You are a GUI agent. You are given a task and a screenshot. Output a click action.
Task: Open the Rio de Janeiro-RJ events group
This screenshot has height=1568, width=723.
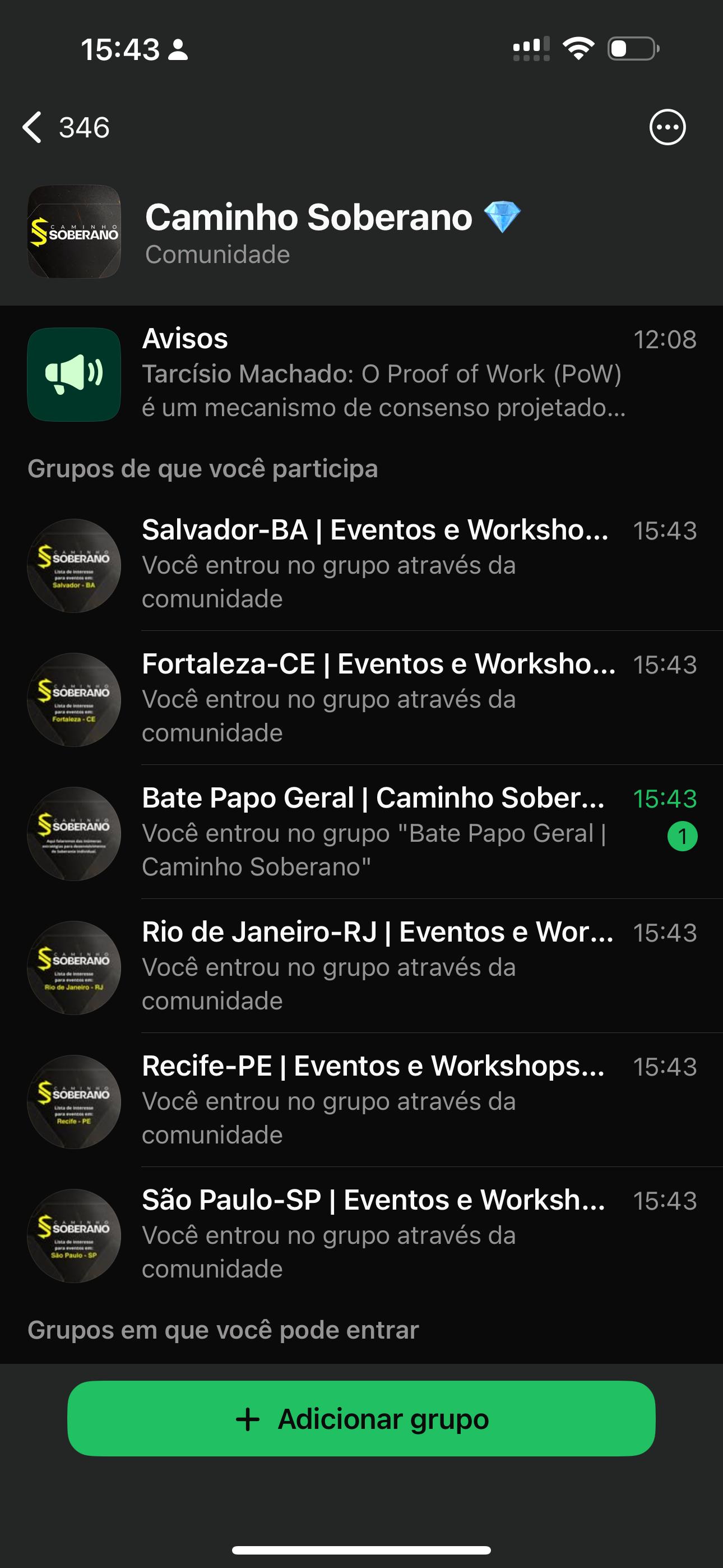coord(361,966)
